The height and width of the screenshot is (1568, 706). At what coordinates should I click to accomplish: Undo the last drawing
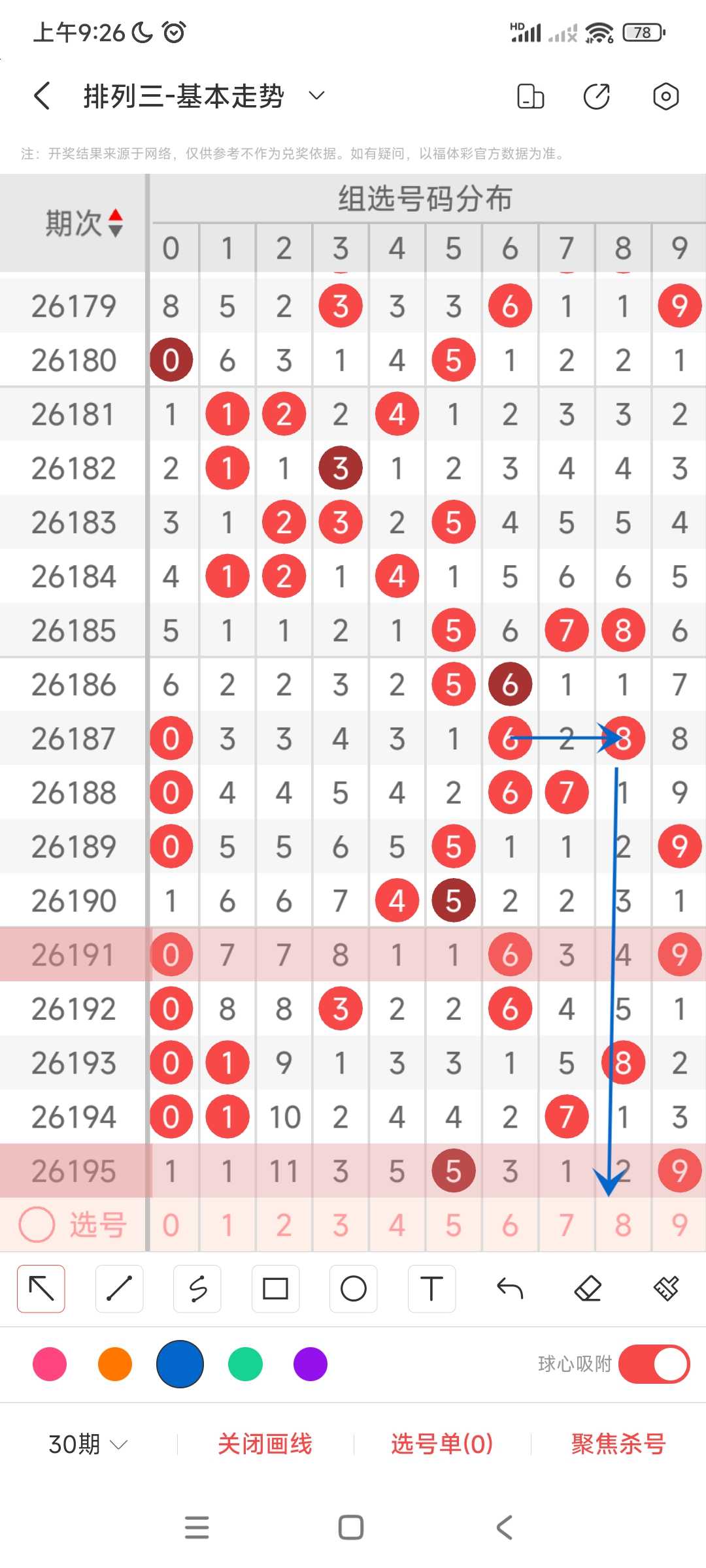coord(510,1289)
